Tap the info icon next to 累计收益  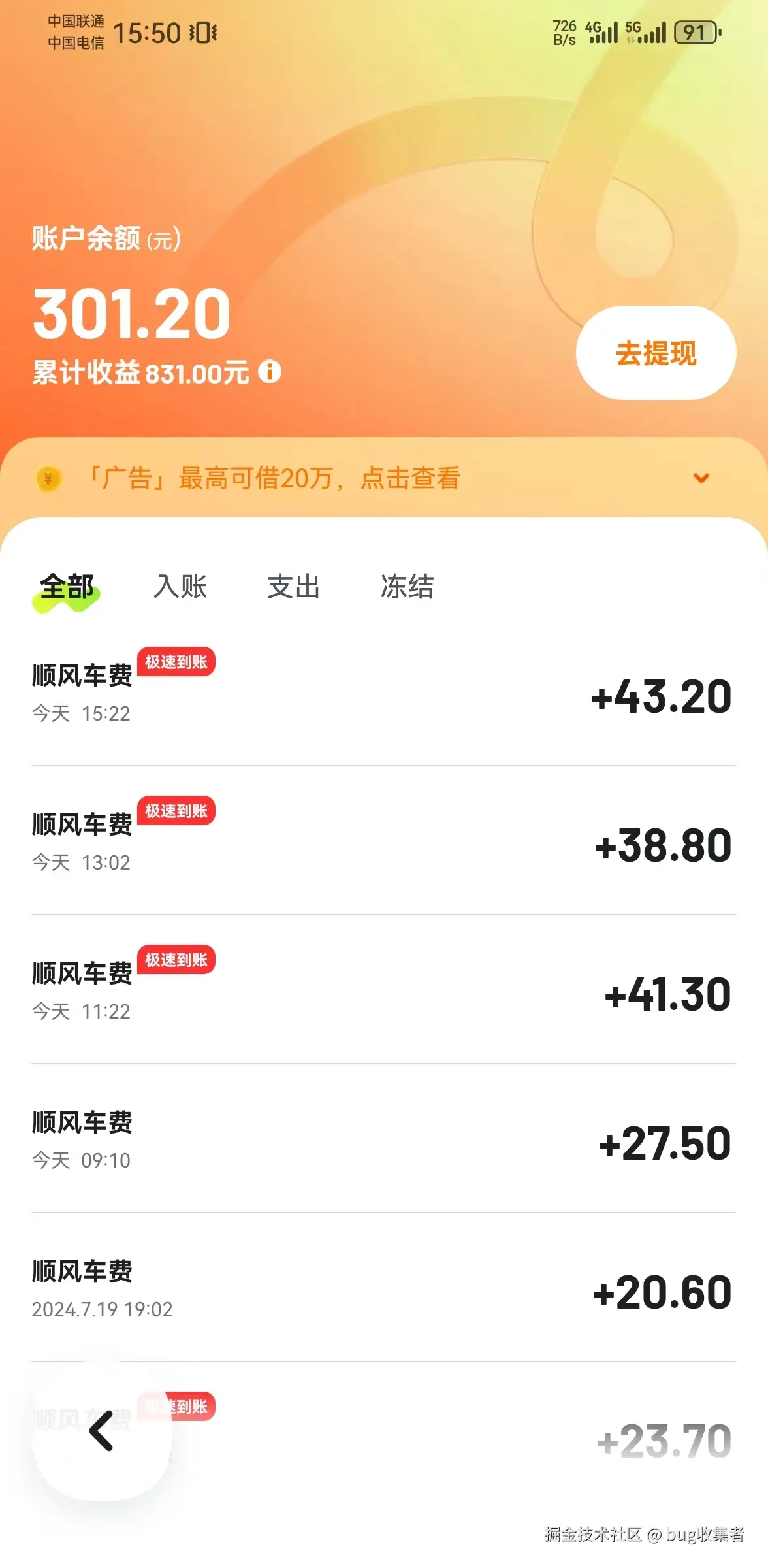[x=270, y=372]
